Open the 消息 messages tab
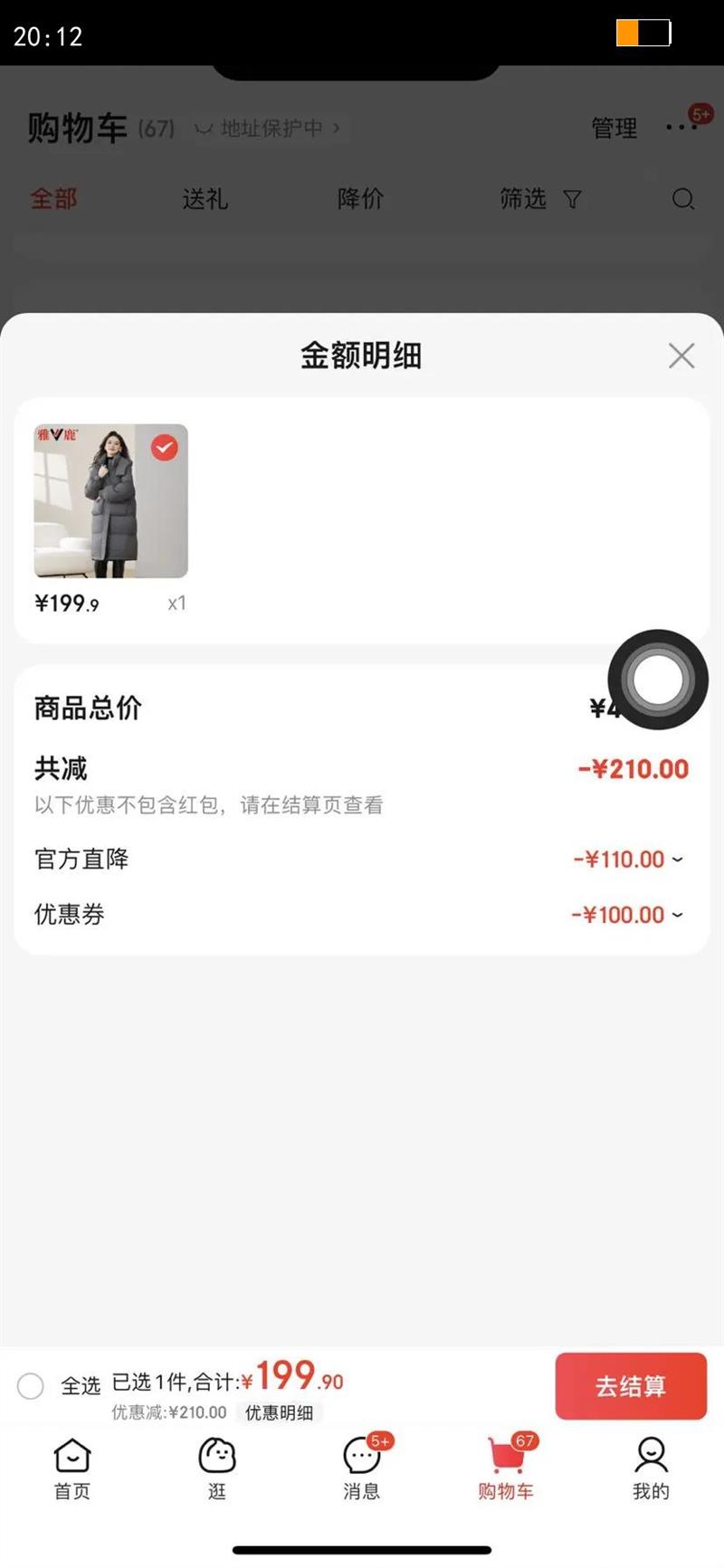 pos(361,1469)
